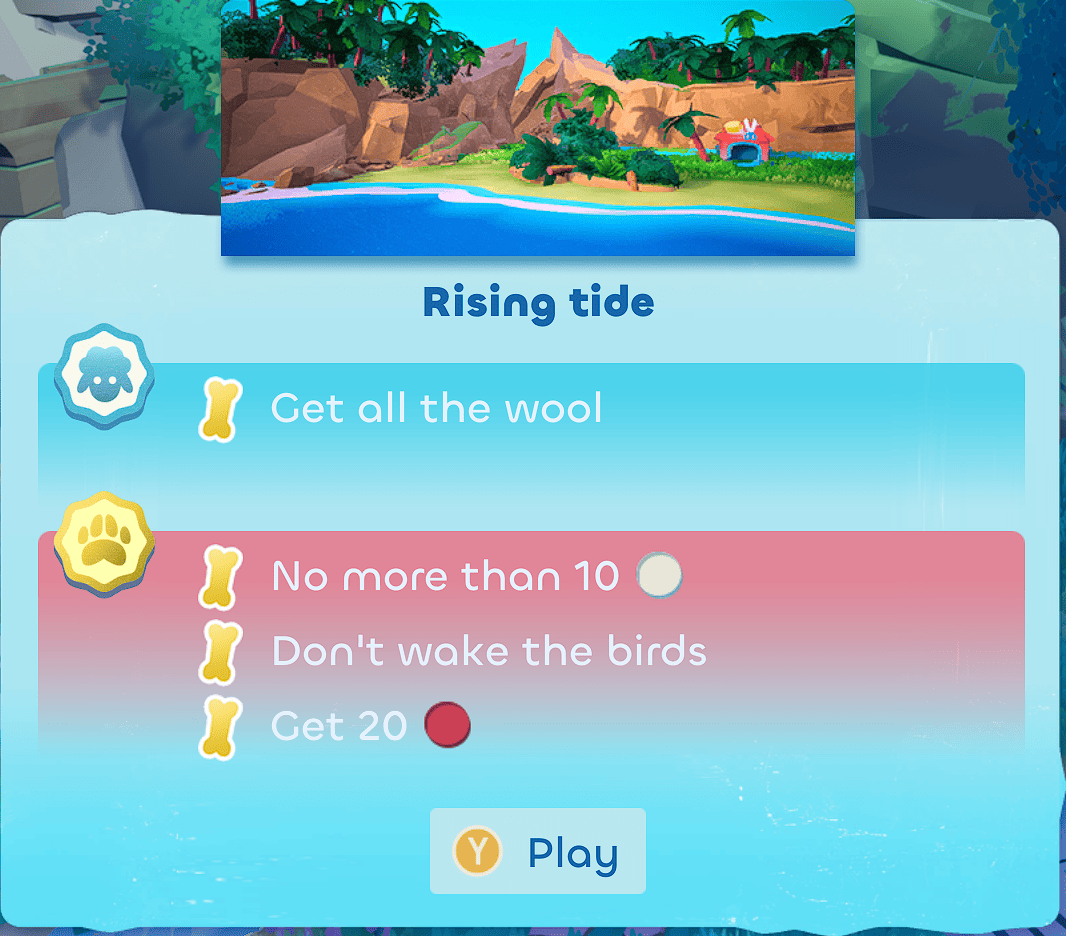The image size is (1066, 936).
Task: Tap Play to start Rising tide
Action: 538,852
